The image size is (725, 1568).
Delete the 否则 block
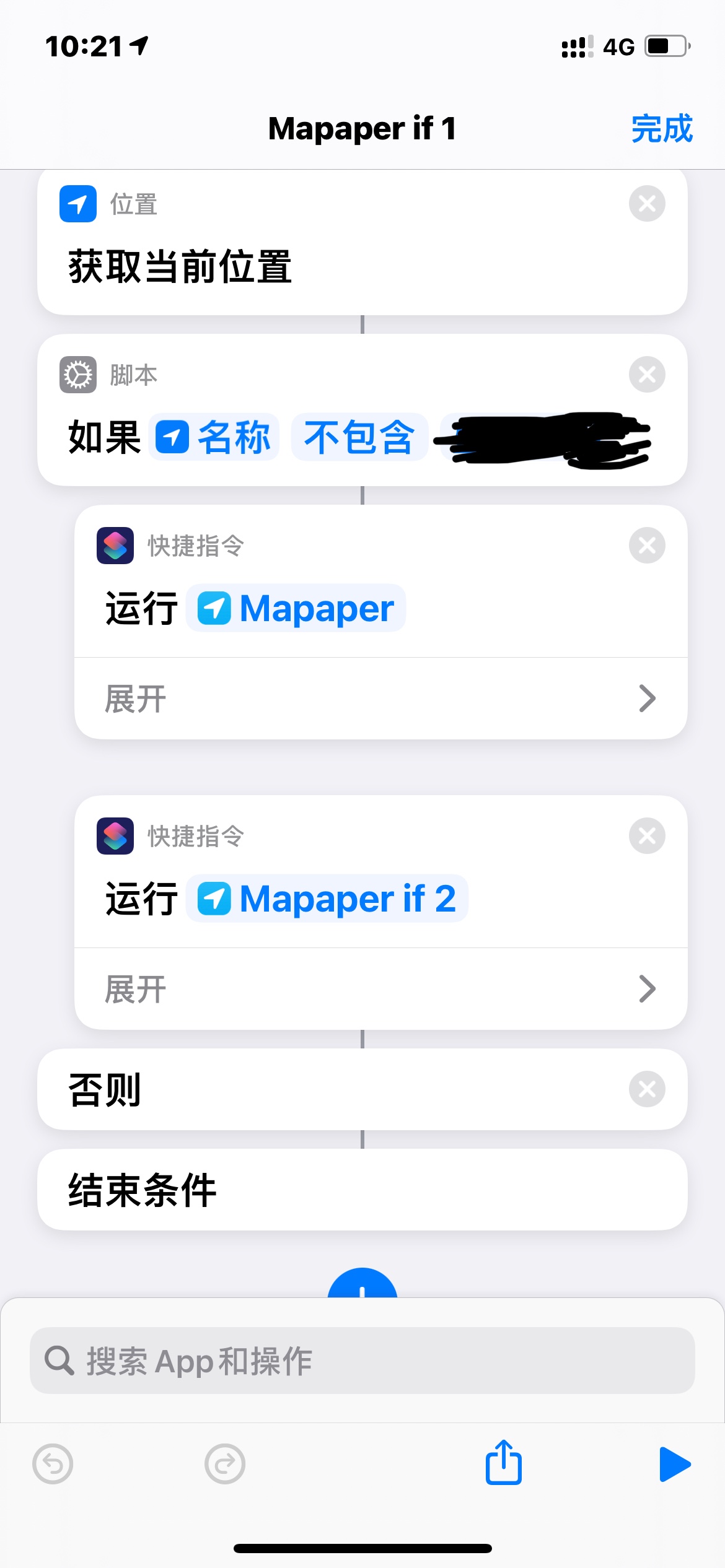coord(647,1089)
